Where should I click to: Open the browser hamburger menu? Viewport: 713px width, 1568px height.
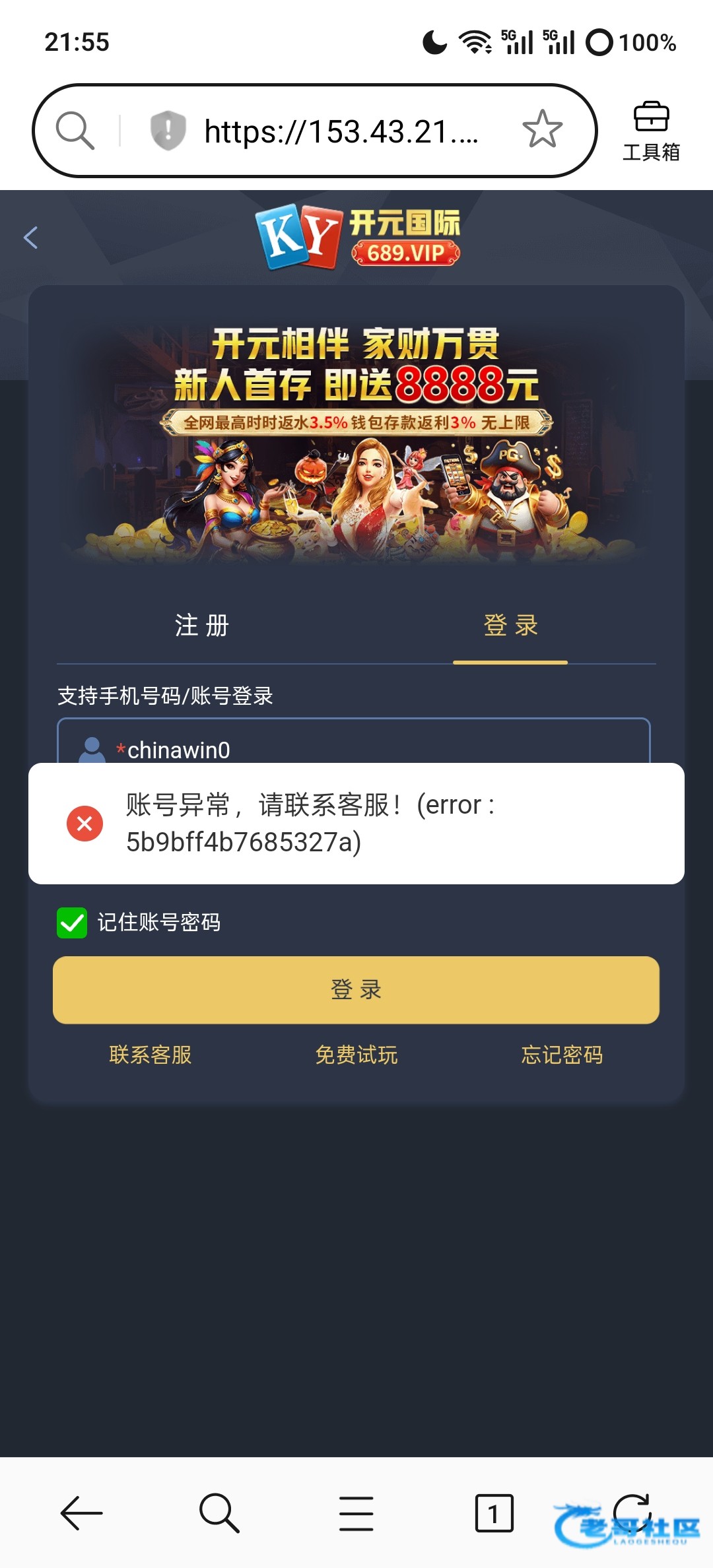(x=356, y=1513)
